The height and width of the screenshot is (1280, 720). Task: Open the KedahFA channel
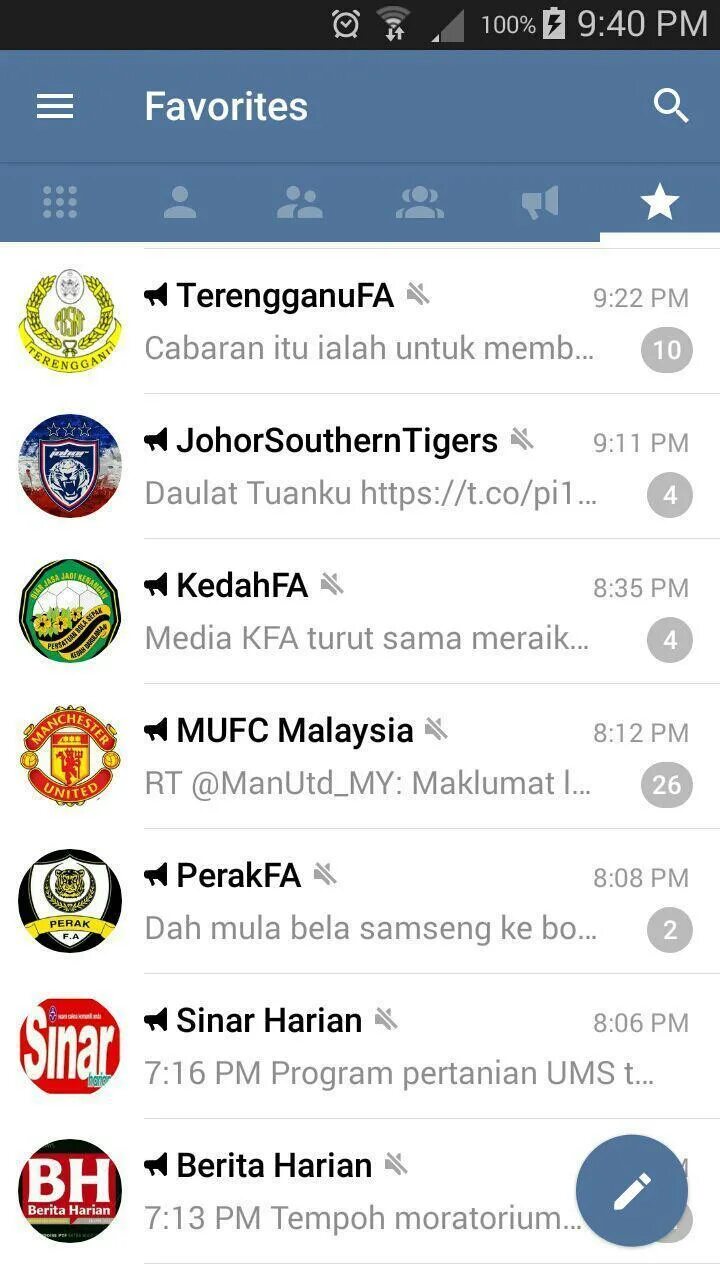pos(360,612)
